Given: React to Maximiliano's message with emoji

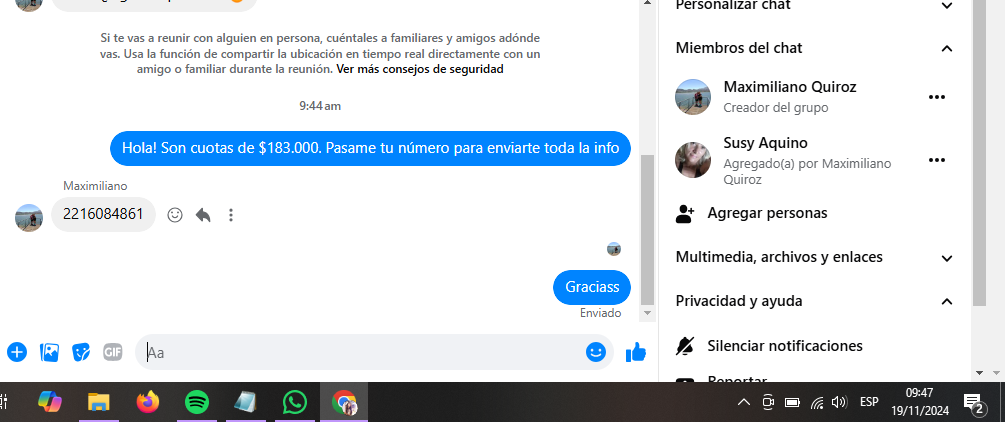Looking at the screenshot, I should [x=175, y=215].
